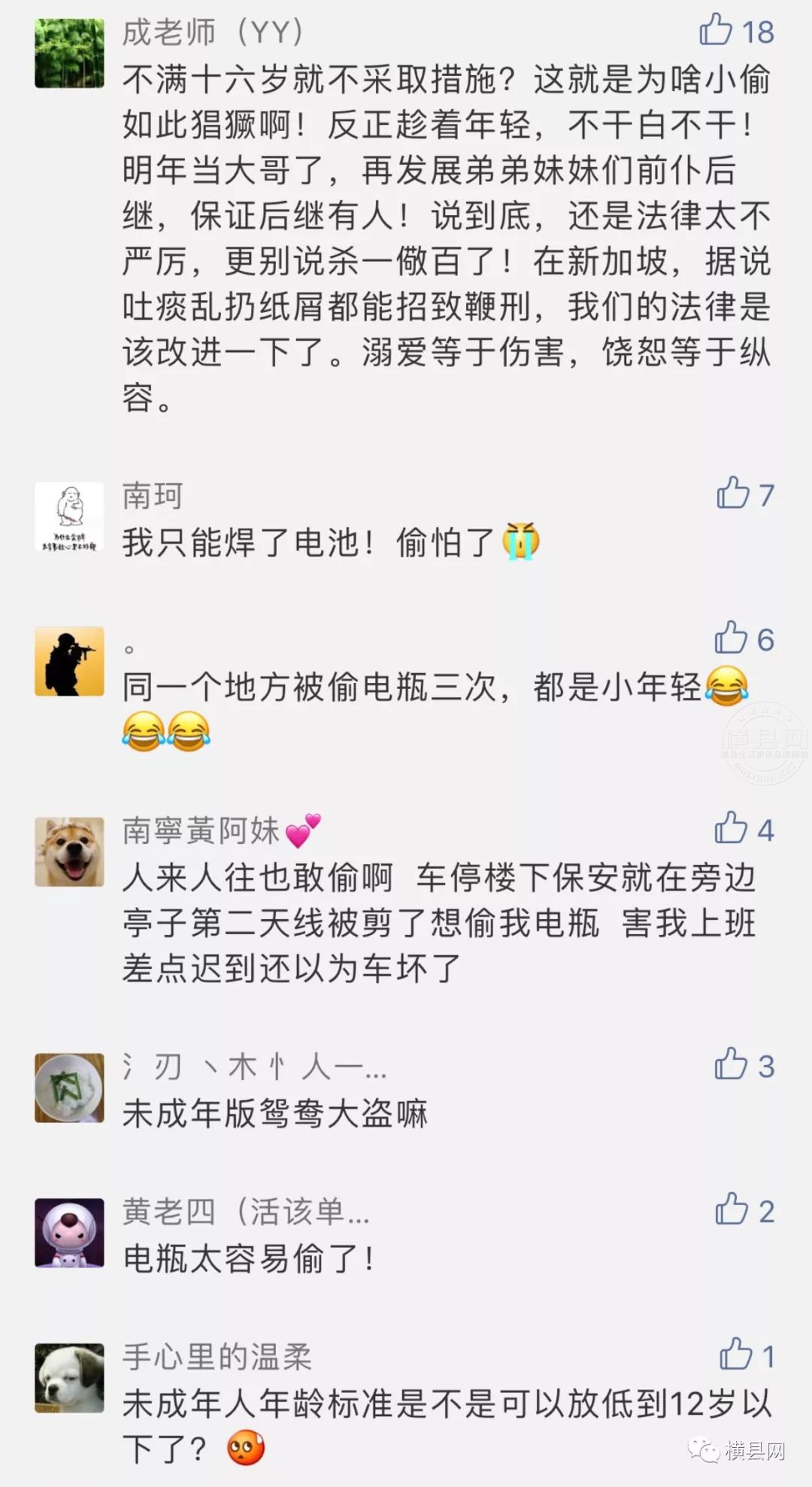The height and width of the screenshot is (1487, 812).
Task: Like 手心里的温柔's comment
Action: coord(735,1355)
